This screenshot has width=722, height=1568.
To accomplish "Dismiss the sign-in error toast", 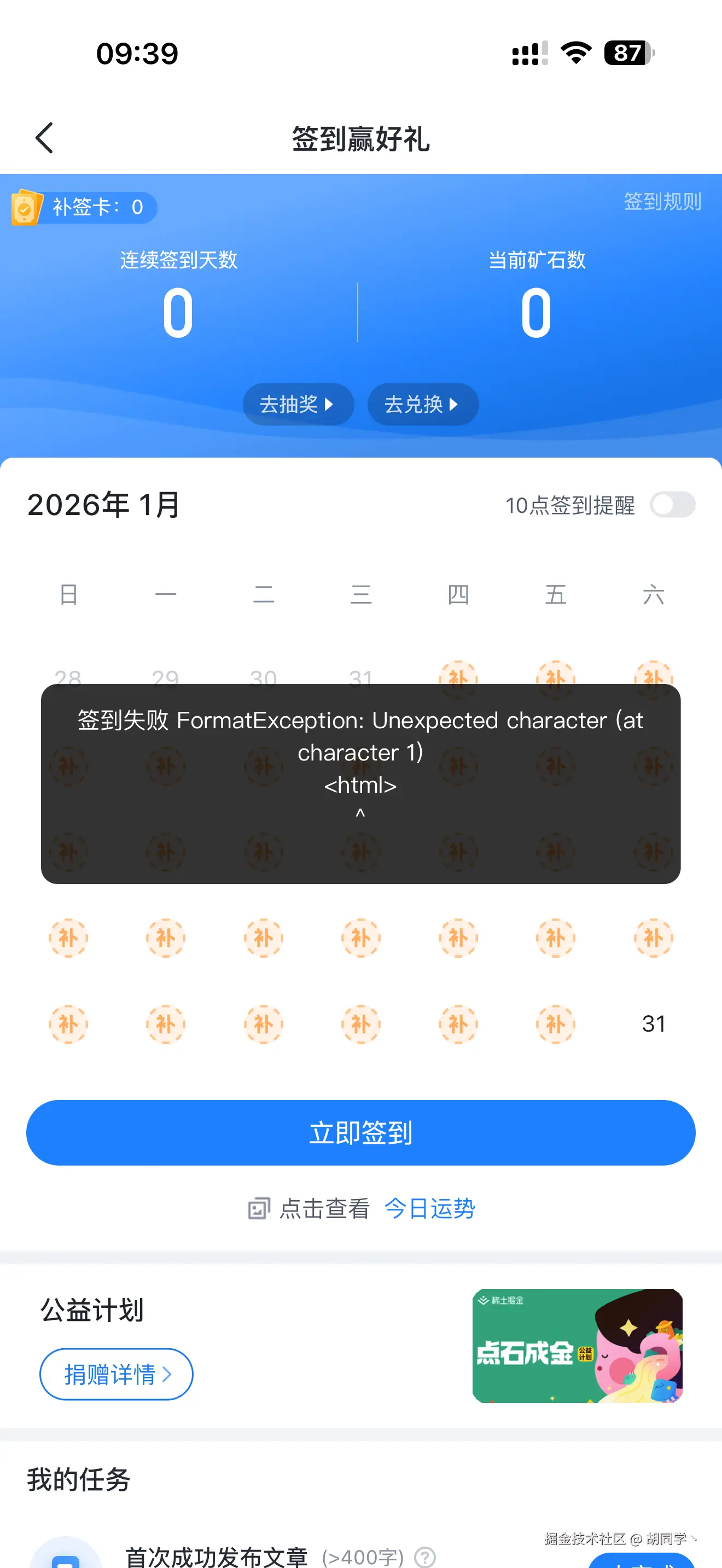I will pos(361,785).
